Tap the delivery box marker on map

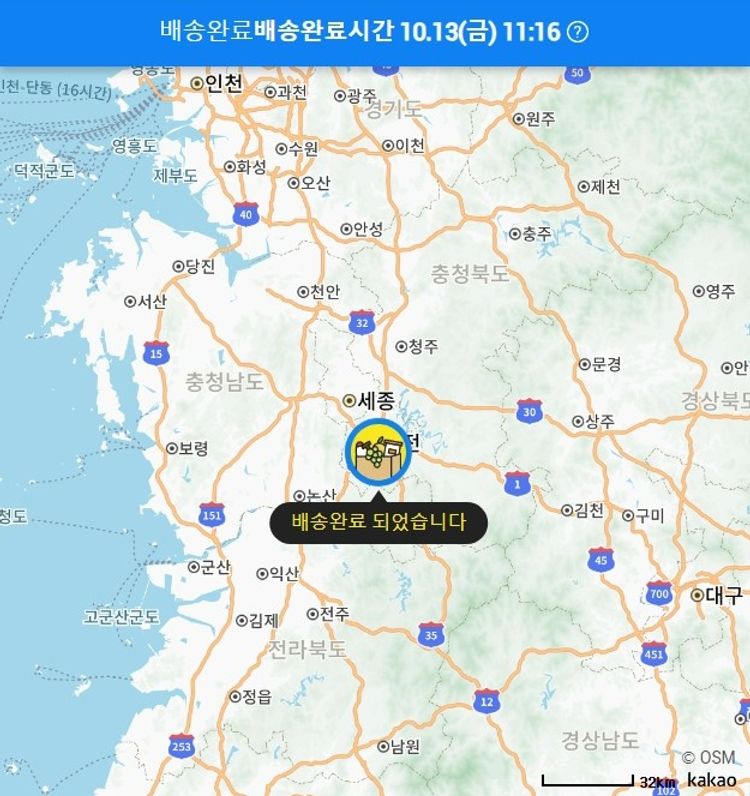click(377, 452)
